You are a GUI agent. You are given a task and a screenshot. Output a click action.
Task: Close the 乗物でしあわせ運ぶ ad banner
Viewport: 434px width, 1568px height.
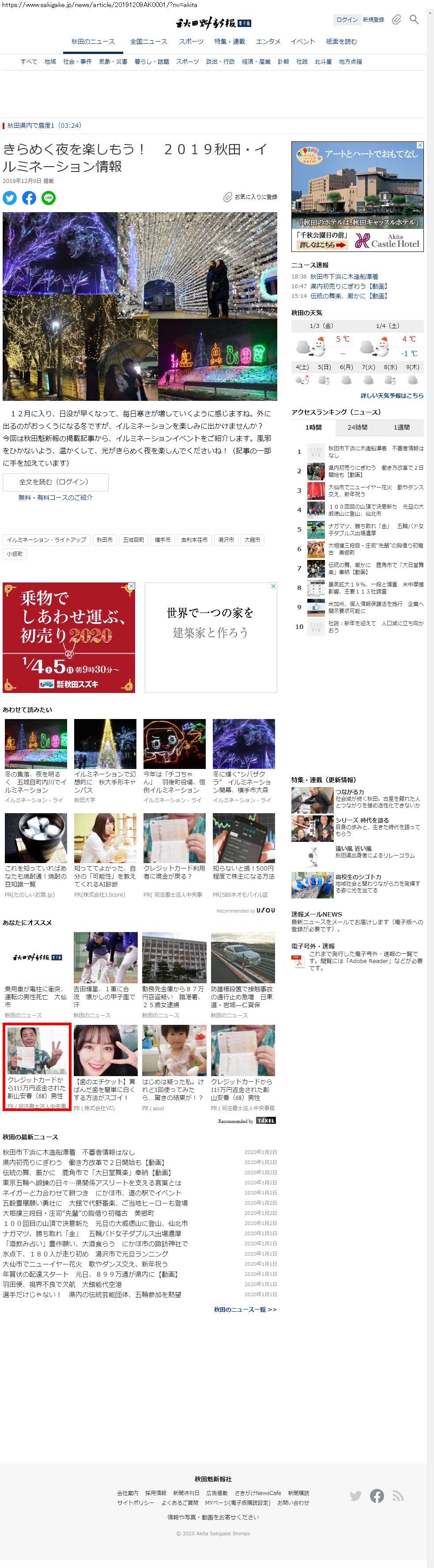131,586
